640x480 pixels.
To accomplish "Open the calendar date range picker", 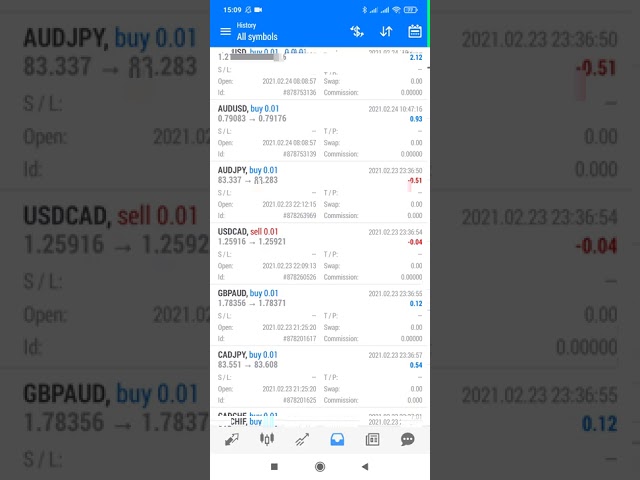I will 414,31.
